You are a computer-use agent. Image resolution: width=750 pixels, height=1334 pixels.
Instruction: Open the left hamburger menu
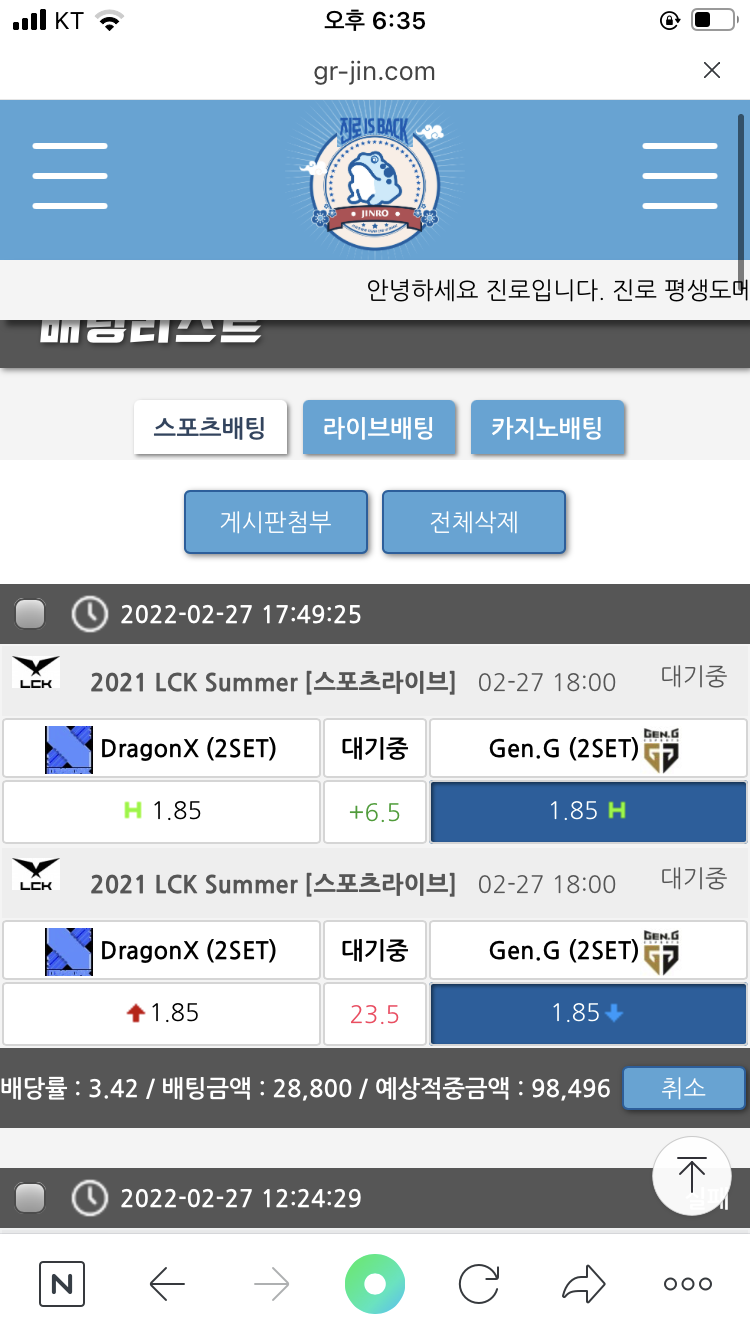coord(69,176)
